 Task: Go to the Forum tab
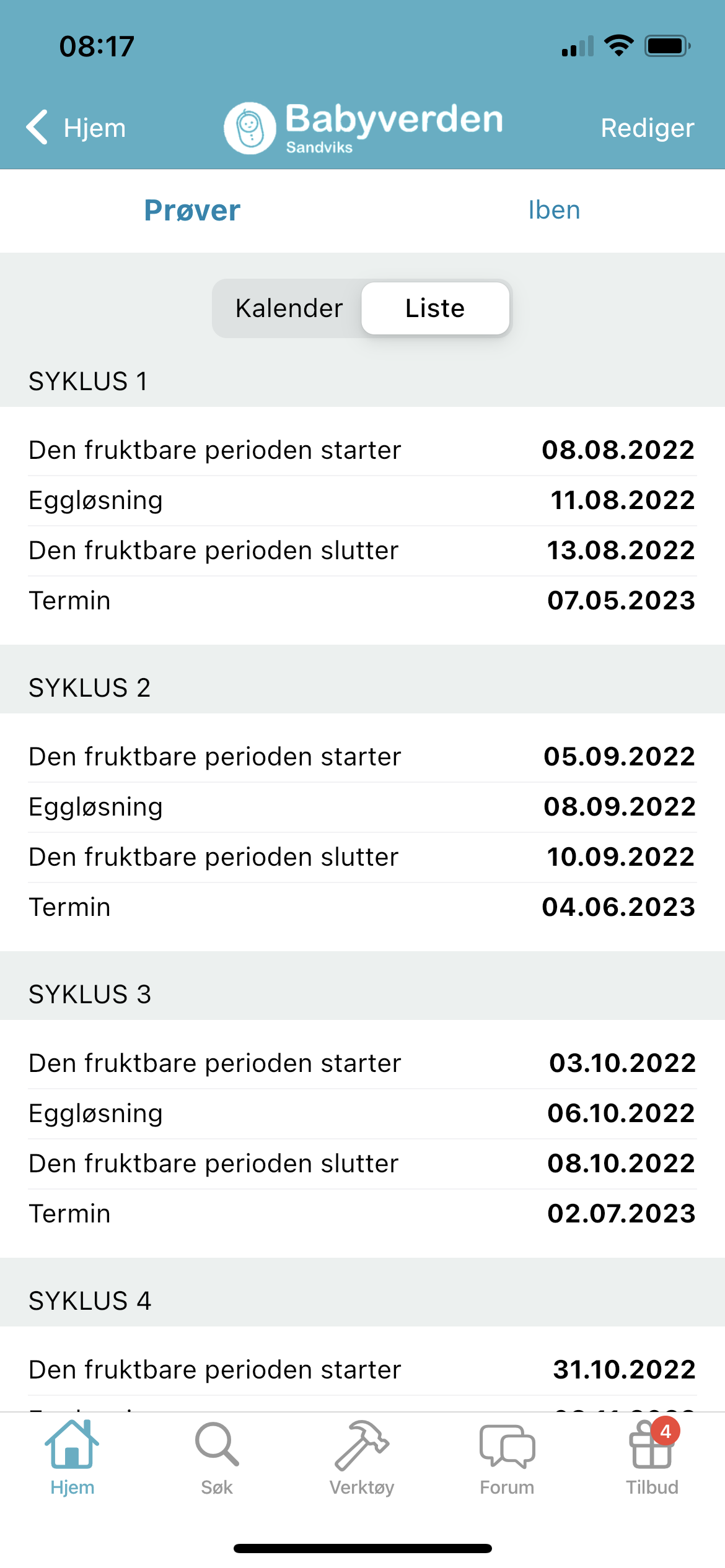(x=507, y=1458)
